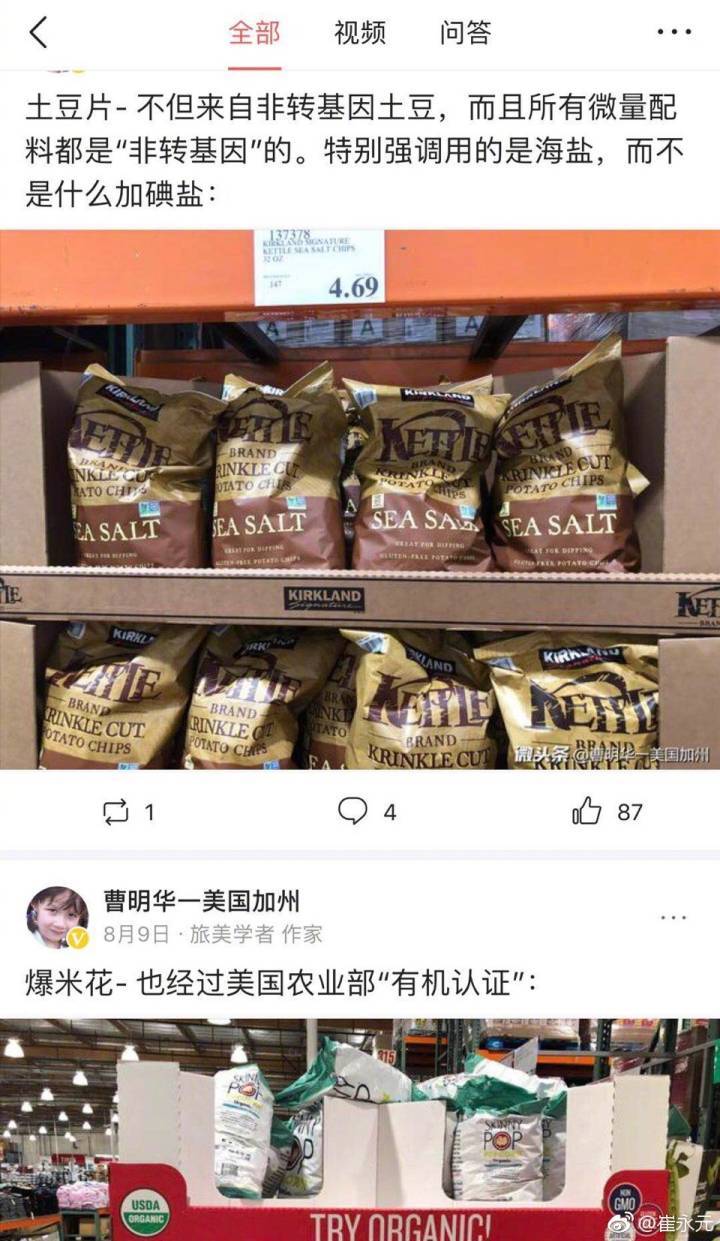Select the 全部 tab
The image size is (720, 1241).
[254, 33]
